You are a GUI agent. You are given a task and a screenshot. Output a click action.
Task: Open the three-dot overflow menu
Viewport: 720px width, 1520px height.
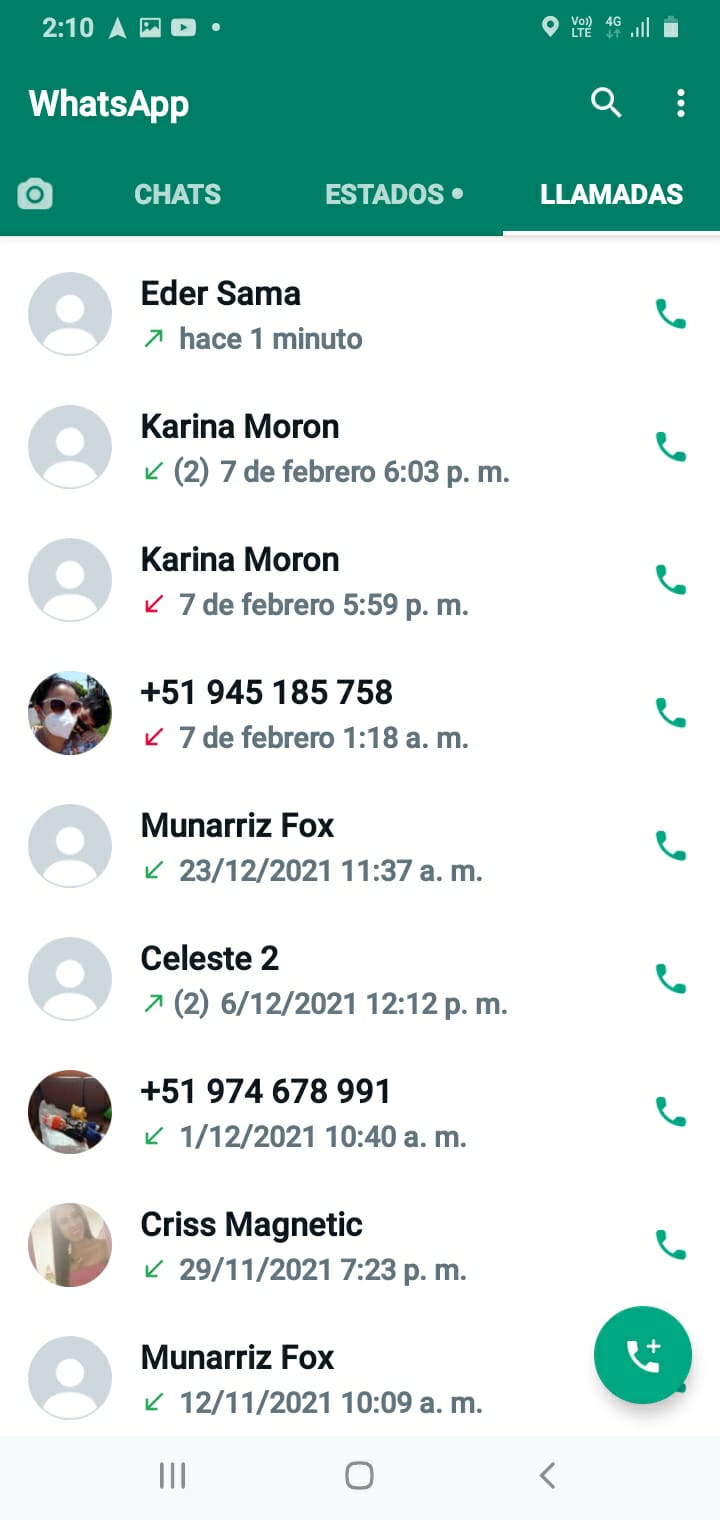click(681, 103)
